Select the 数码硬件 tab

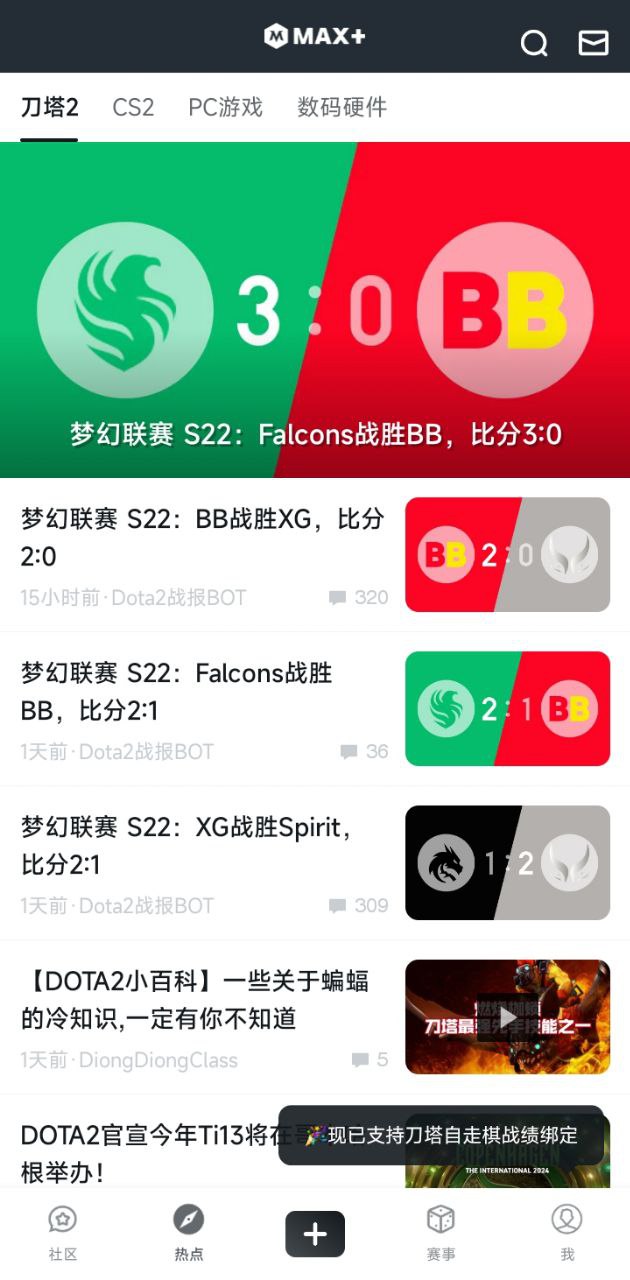click(342, 107)
